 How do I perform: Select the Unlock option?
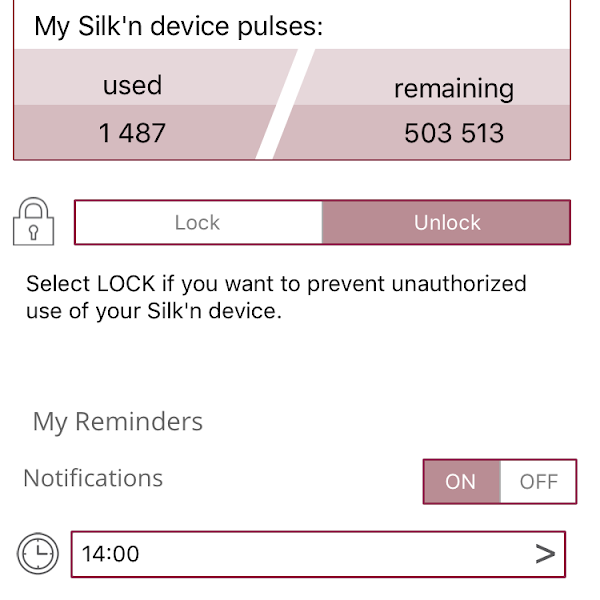click(446, 222)
